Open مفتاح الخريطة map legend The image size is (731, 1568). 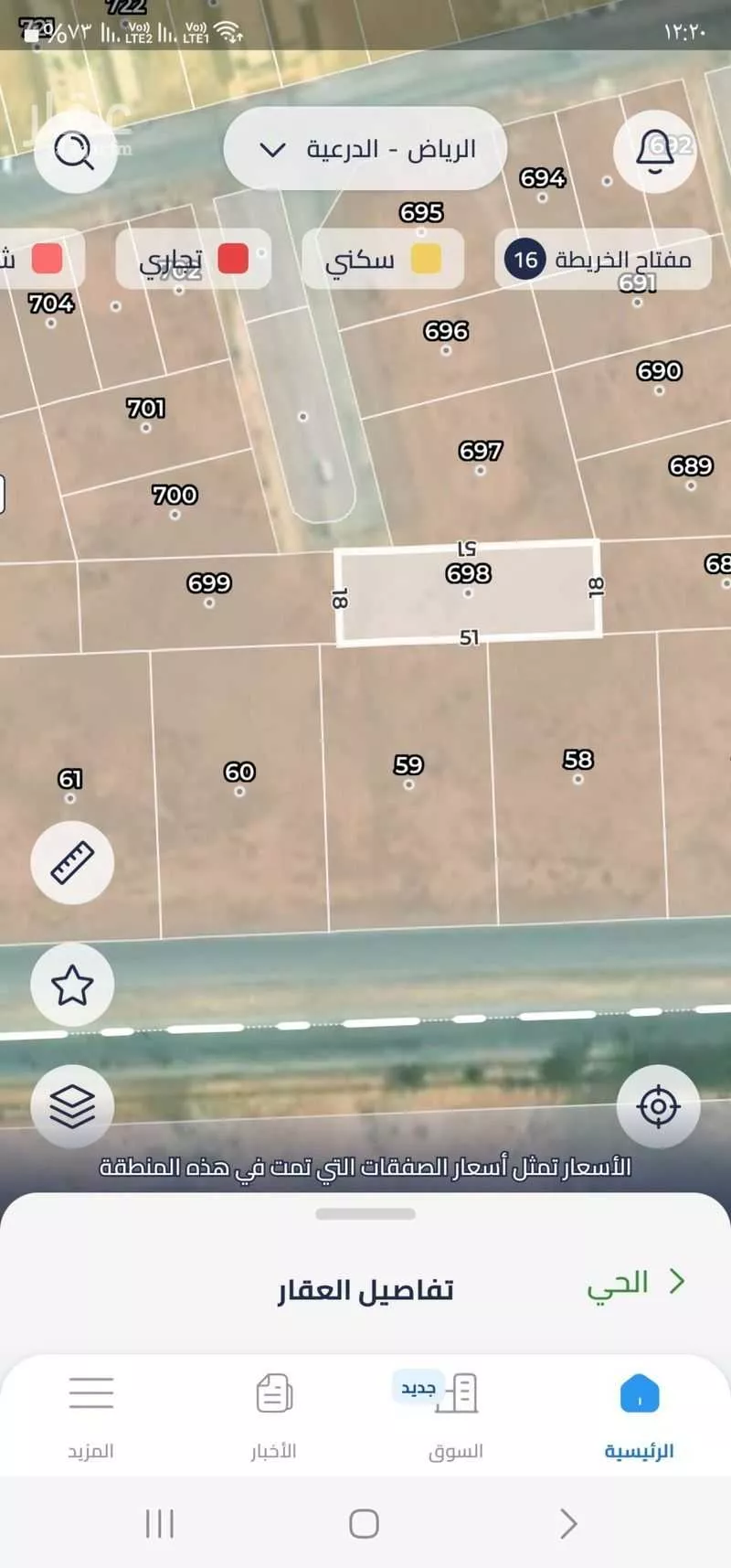coord(602,260)
